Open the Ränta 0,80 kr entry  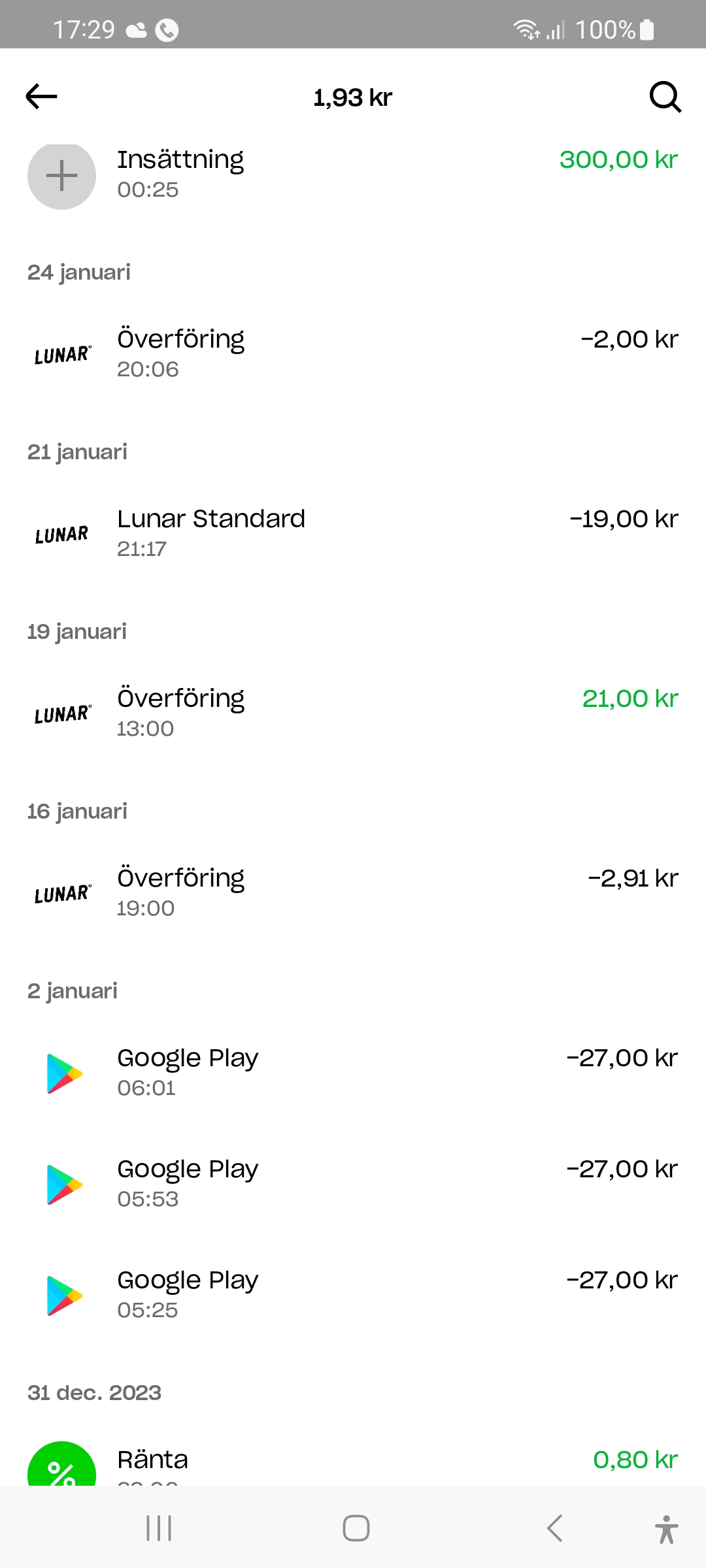pos(353,1465)
